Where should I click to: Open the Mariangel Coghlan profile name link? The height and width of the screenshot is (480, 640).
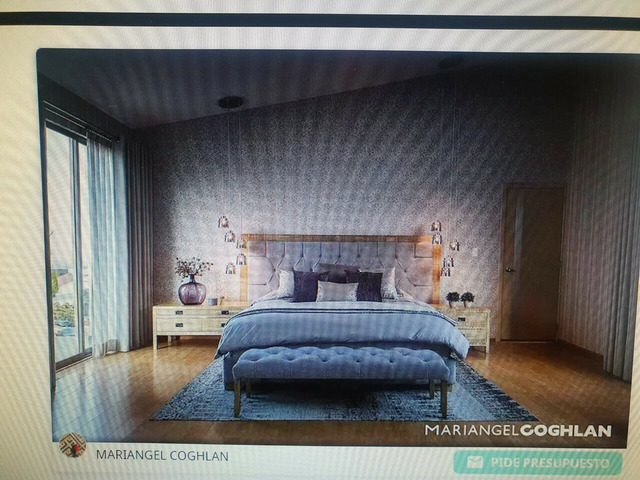click(162, 455)
